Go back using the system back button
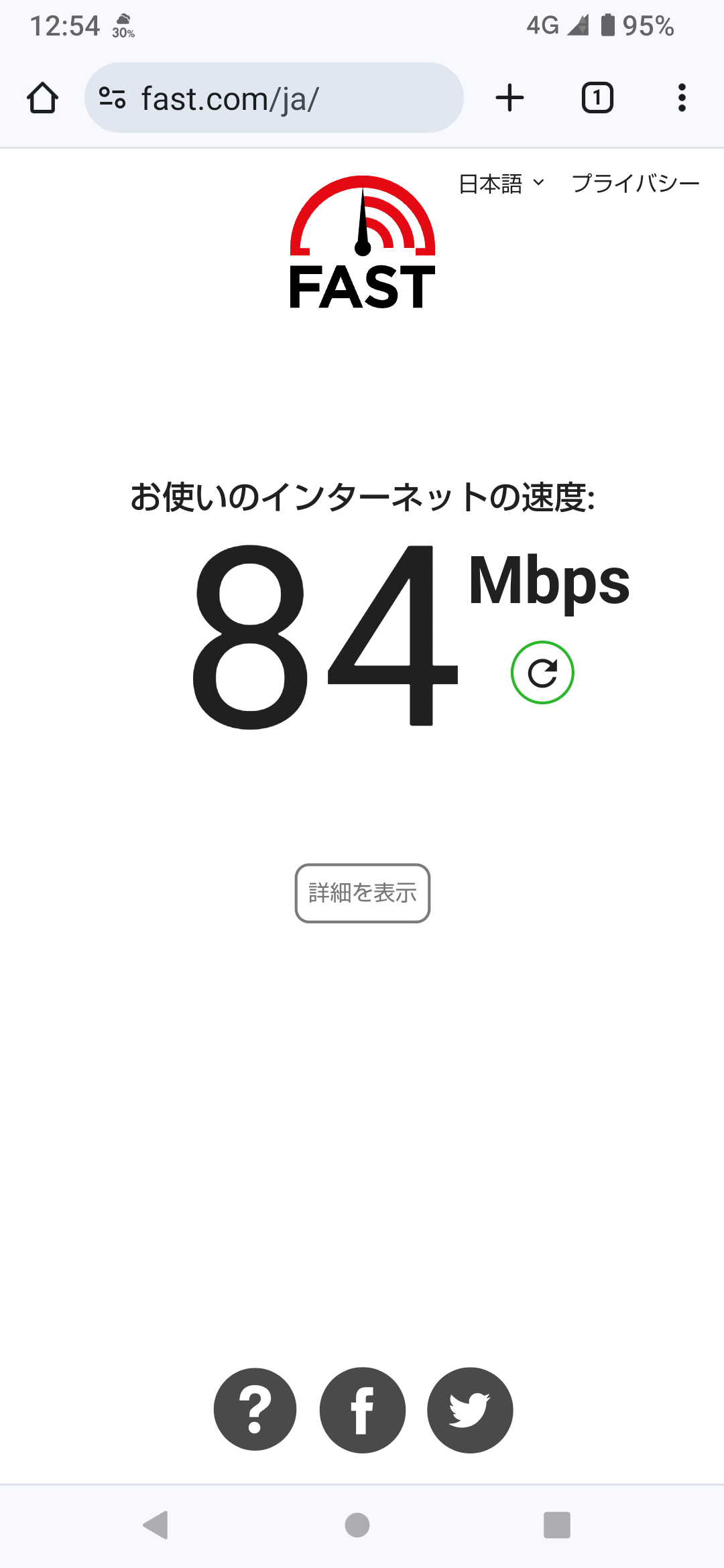The image size is (724, 1568). point(156,1525)
